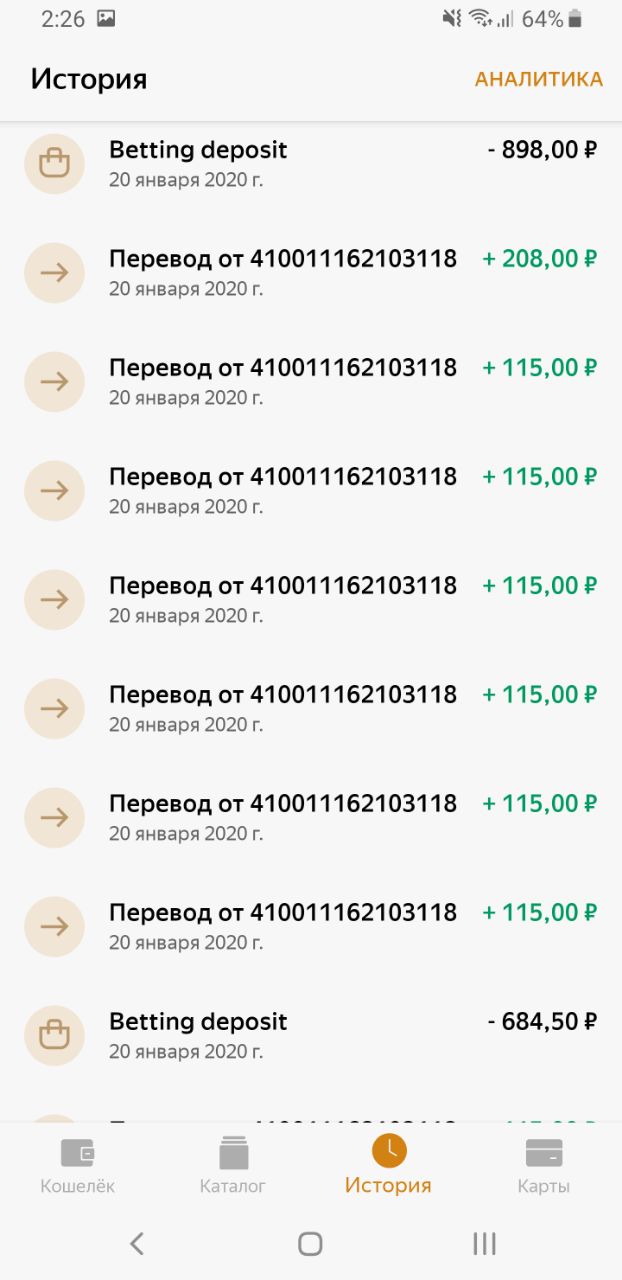Open the Betting deposit of 684,50 ₽

click(x=311, y=1036)
